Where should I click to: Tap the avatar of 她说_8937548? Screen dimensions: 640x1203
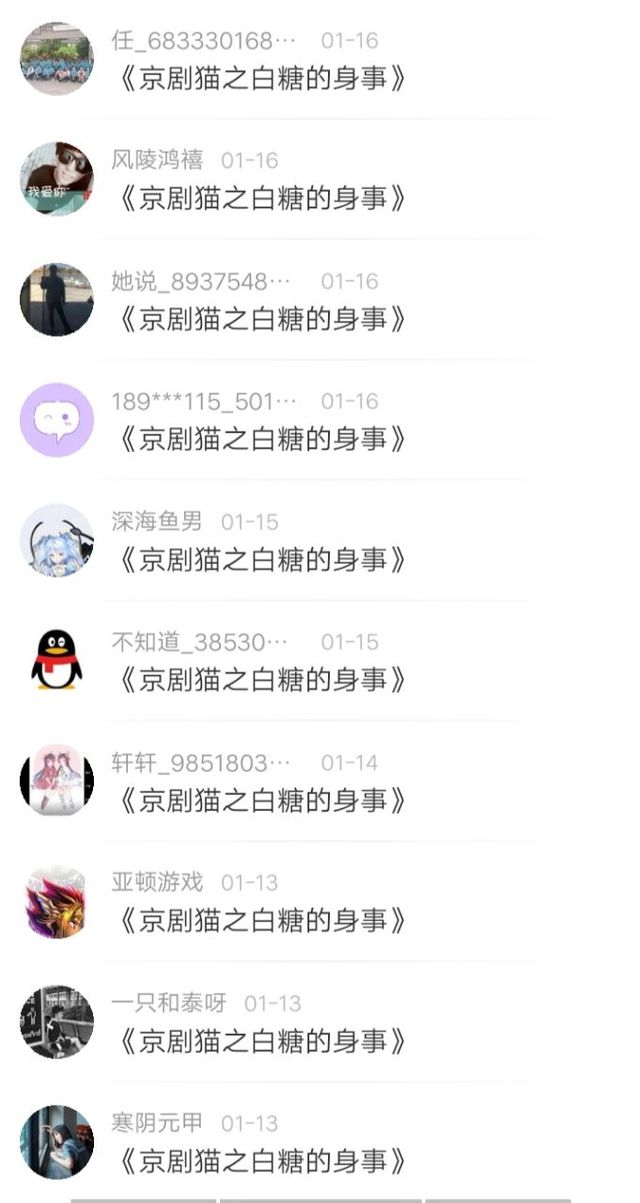click(x=57, y=300)
